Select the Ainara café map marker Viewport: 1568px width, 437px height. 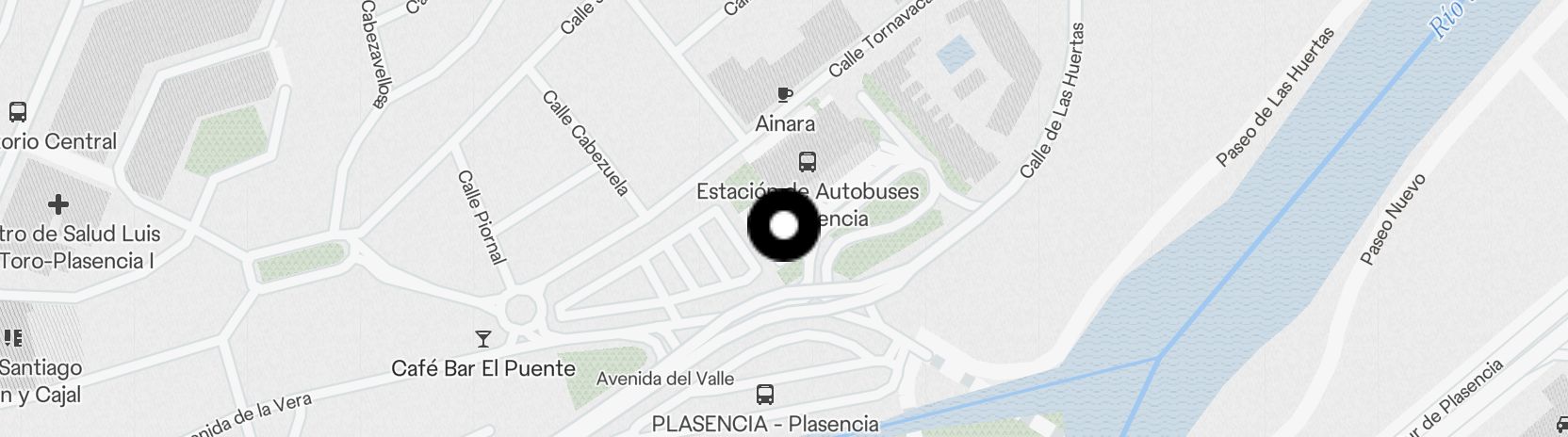(x=784, y=95)
